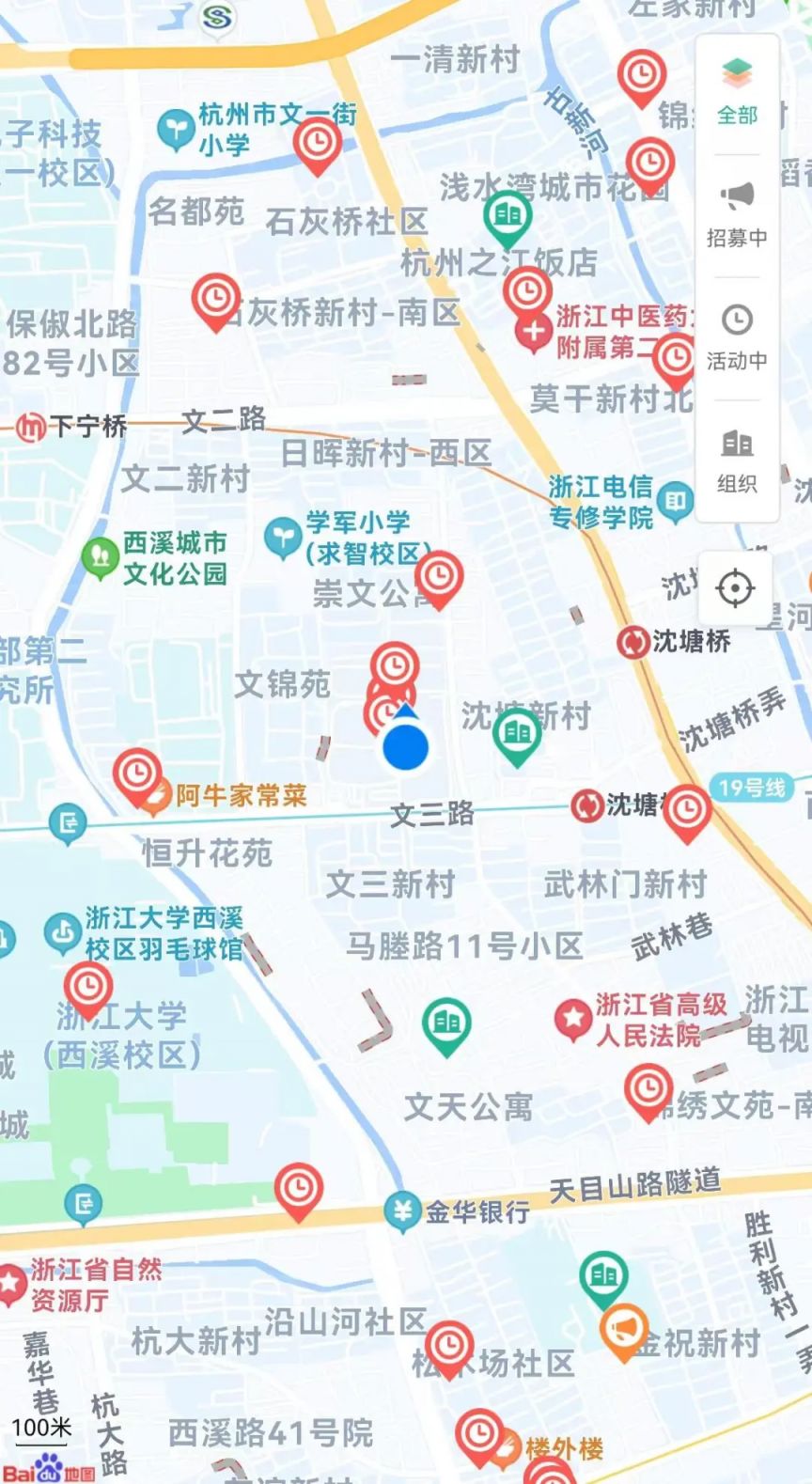Viewport: 812px width, 1484px height.
Task: Open the clock marker near 阿牛家常菜
Action: click(137, 775)
